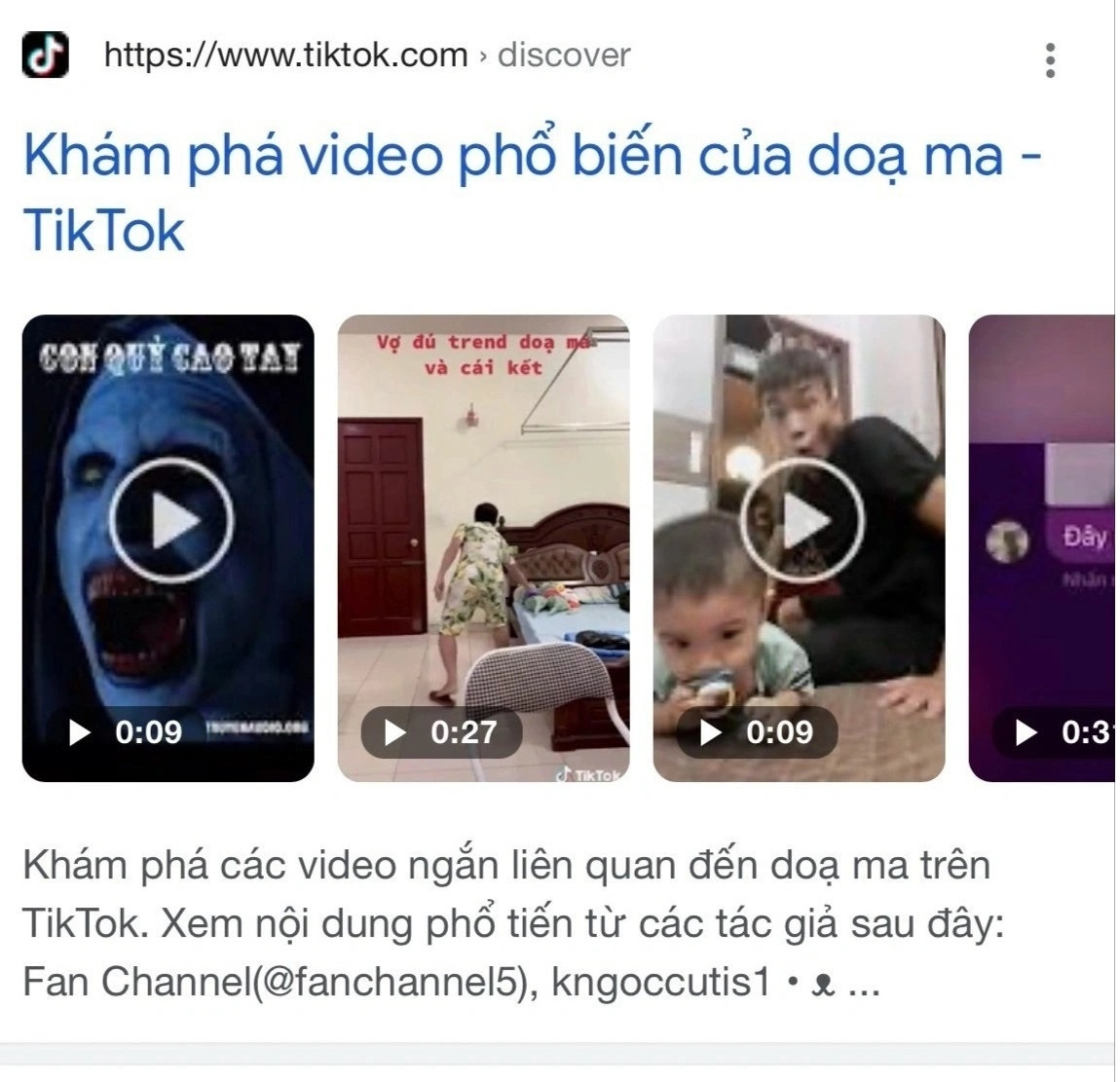Open the three-dot menu for the TikTok result
Screen dimensions: 1120x1082
click(1049, 60)
